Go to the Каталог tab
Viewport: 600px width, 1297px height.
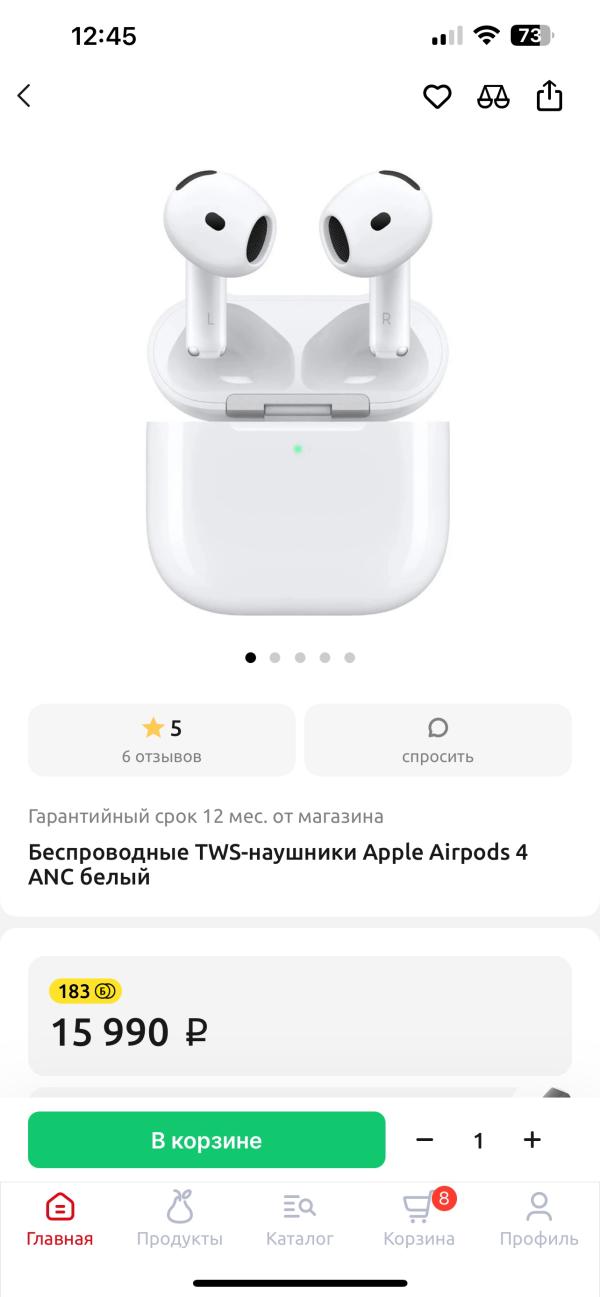(x=300, y=1220)
